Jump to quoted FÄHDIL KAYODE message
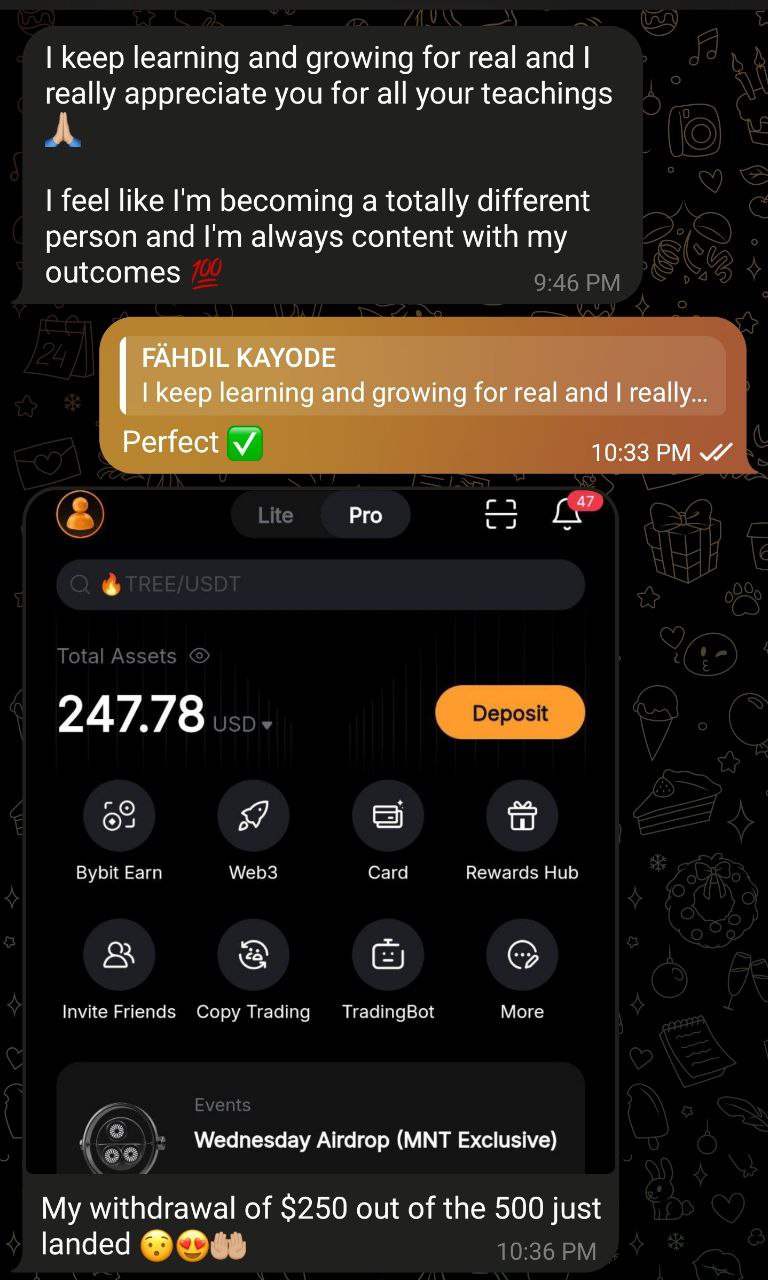768x1280 pixels. tap(422, 376)
